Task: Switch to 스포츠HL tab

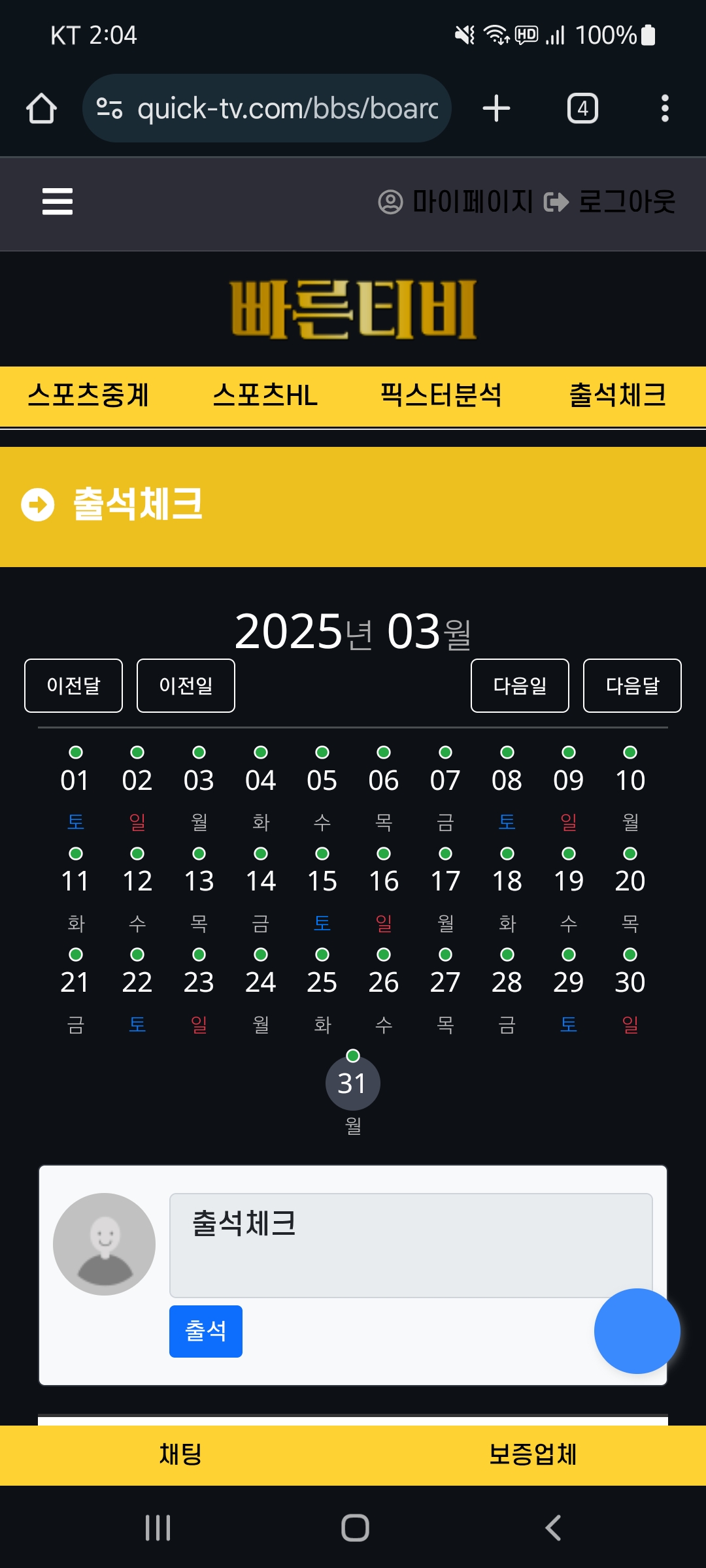Action: click(265, 395)
